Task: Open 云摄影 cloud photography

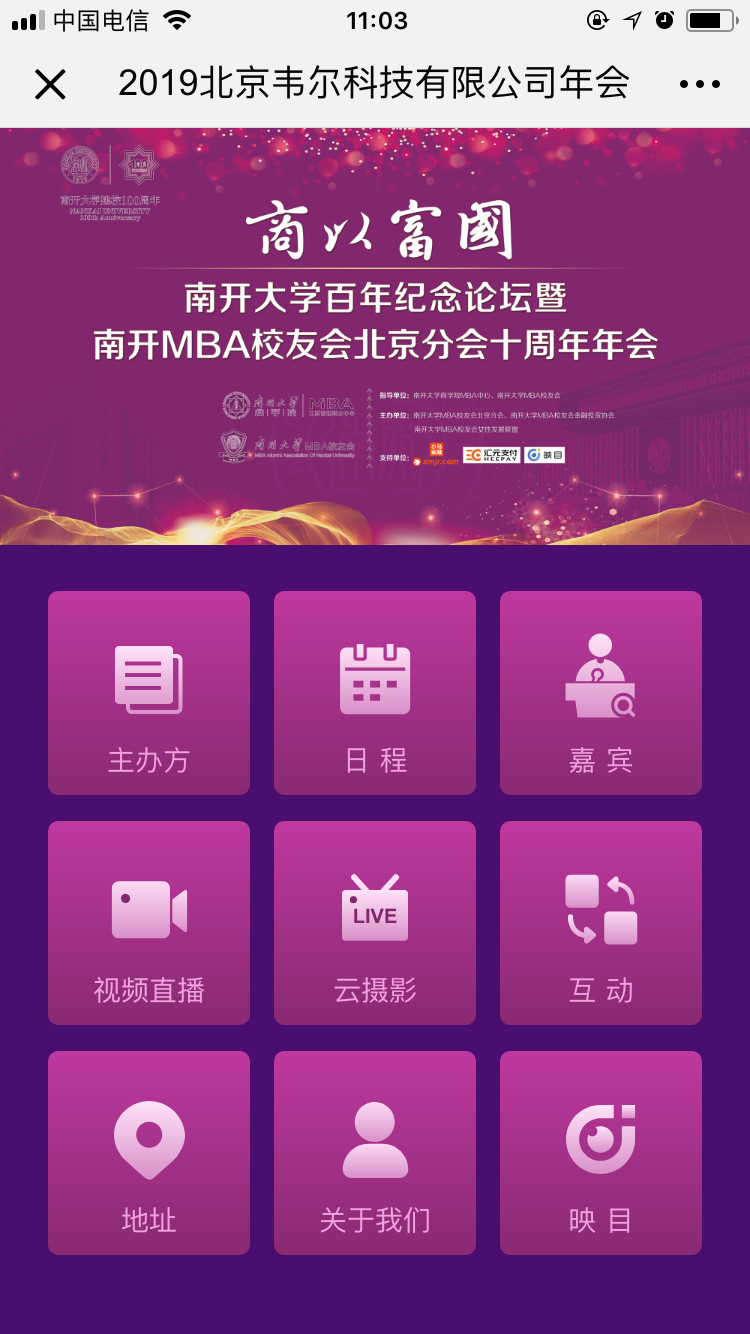Action: [x=375, y=923]
